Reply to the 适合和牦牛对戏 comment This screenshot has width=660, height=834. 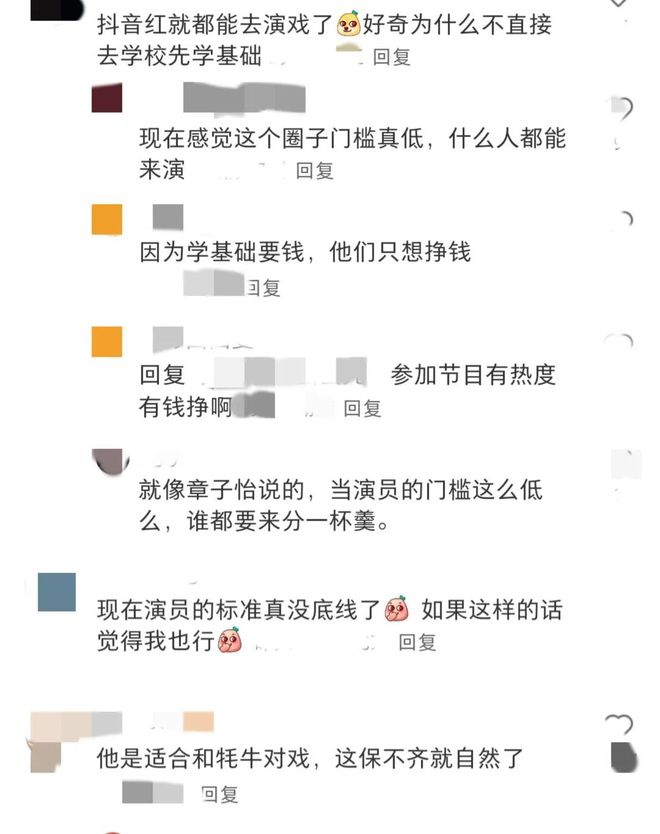pyautogui.click(x=220, y=794)
